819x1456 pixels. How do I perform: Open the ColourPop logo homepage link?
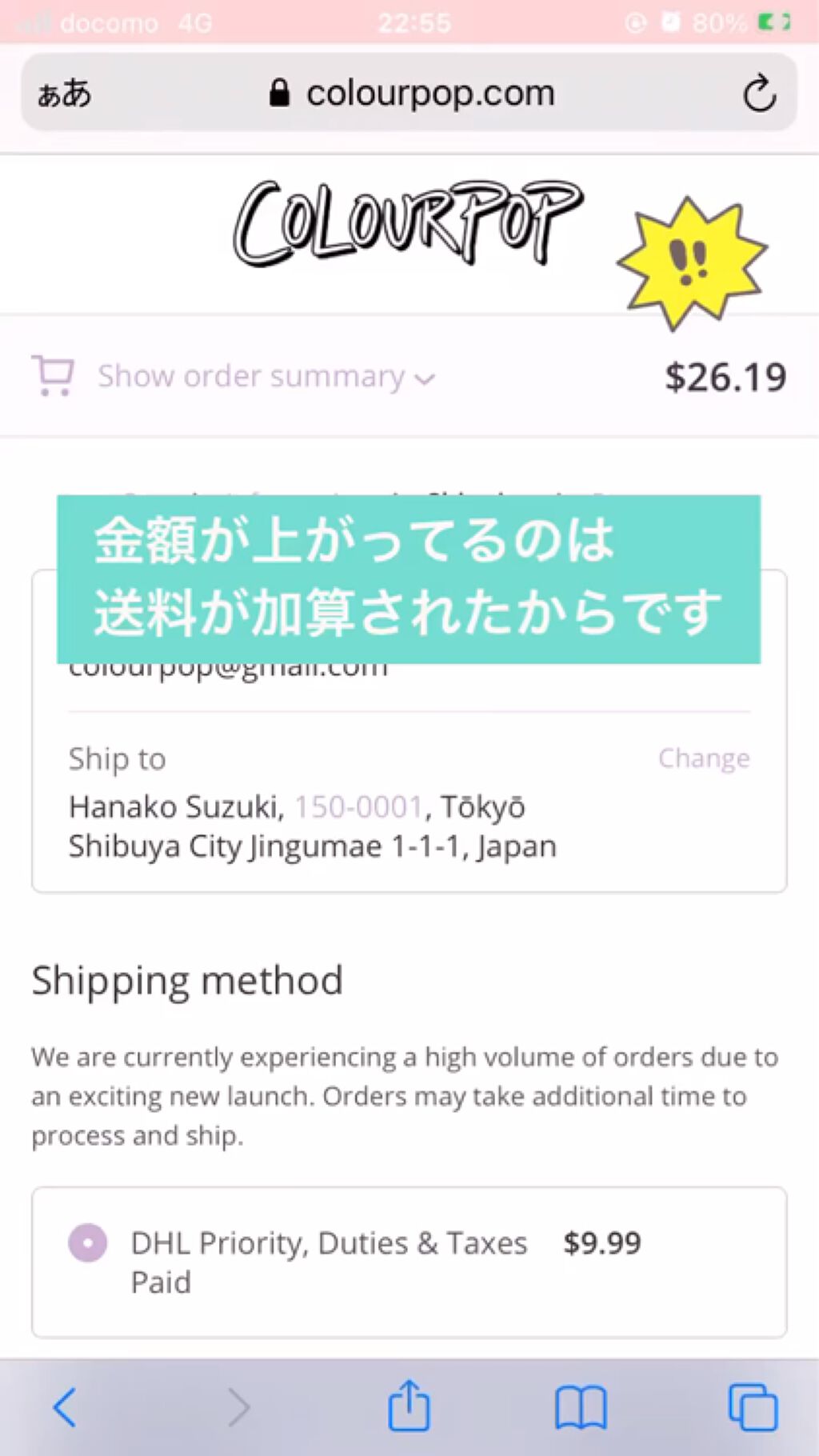pos(408,224)
